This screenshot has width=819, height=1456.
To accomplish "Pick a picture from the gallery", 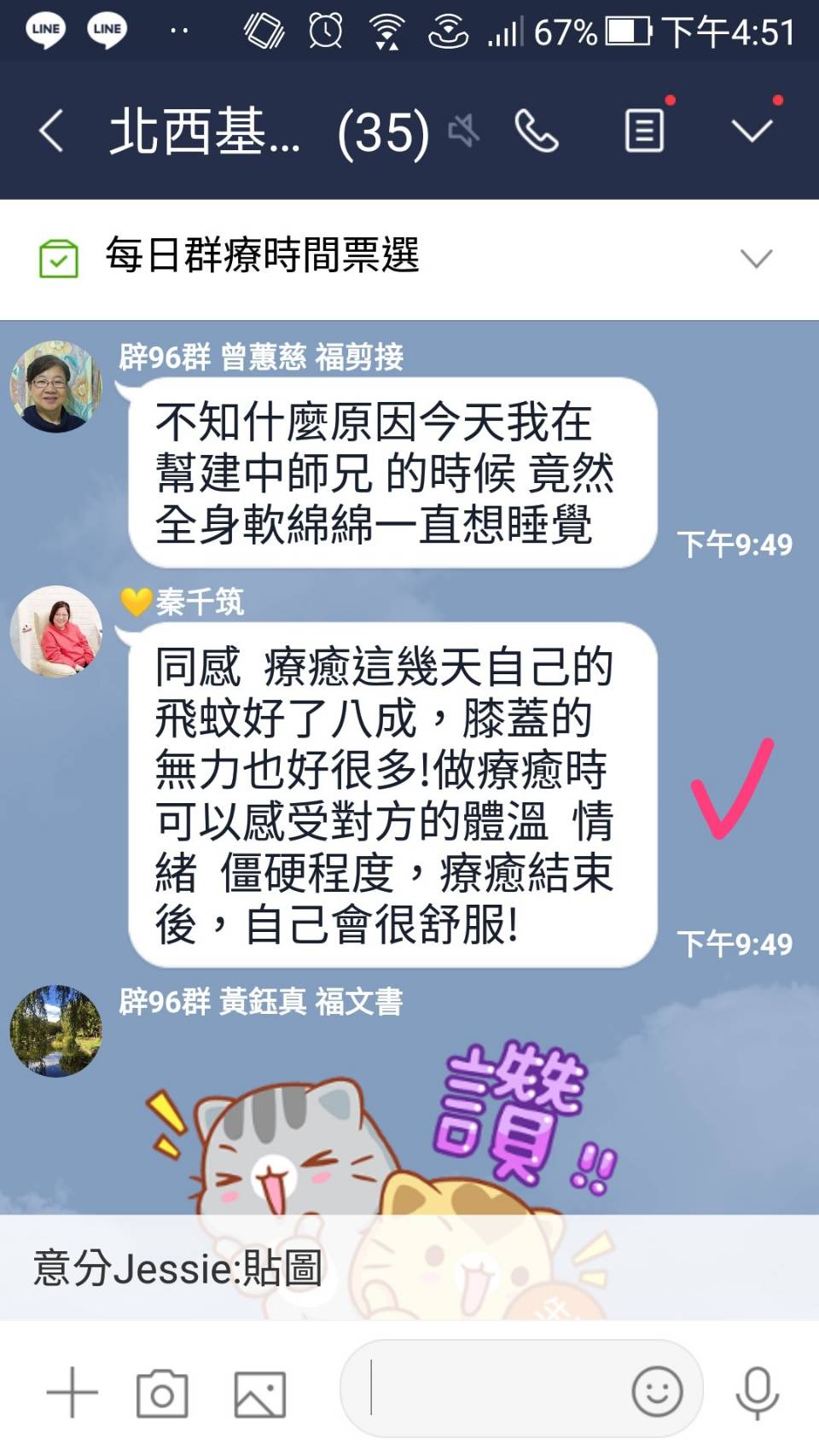I will point(259,1393).
